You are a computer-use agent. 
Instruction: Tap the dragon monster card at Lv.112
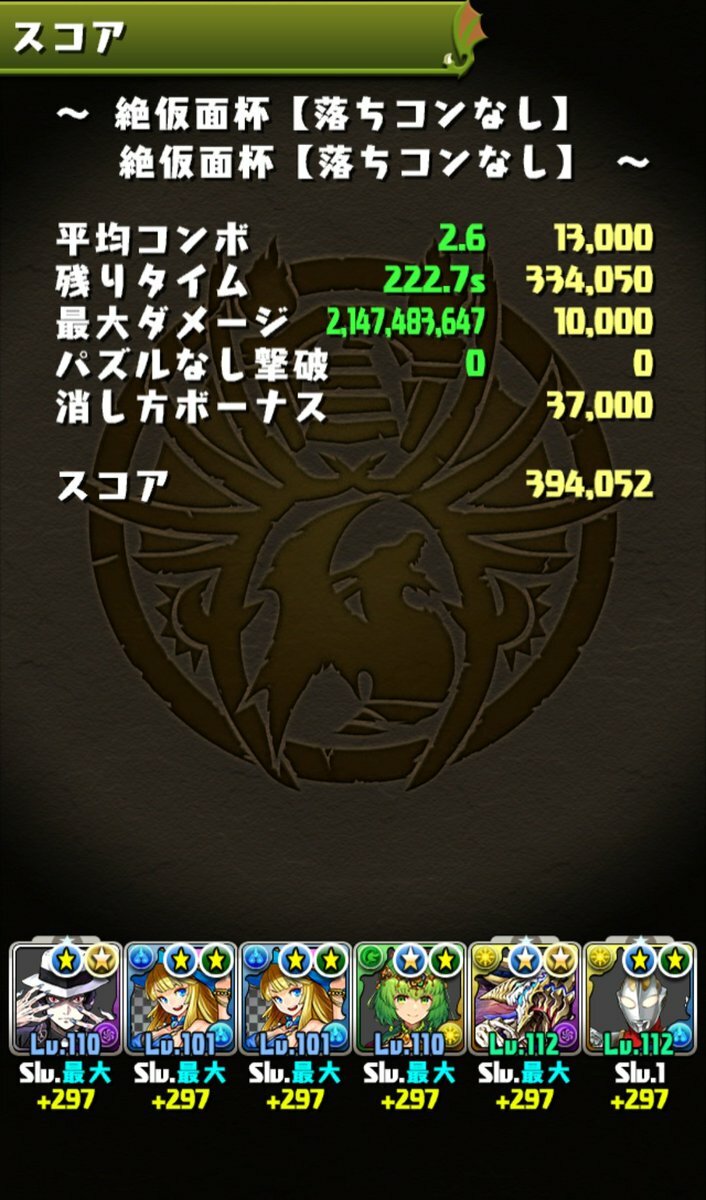(x=524, y=1000)
